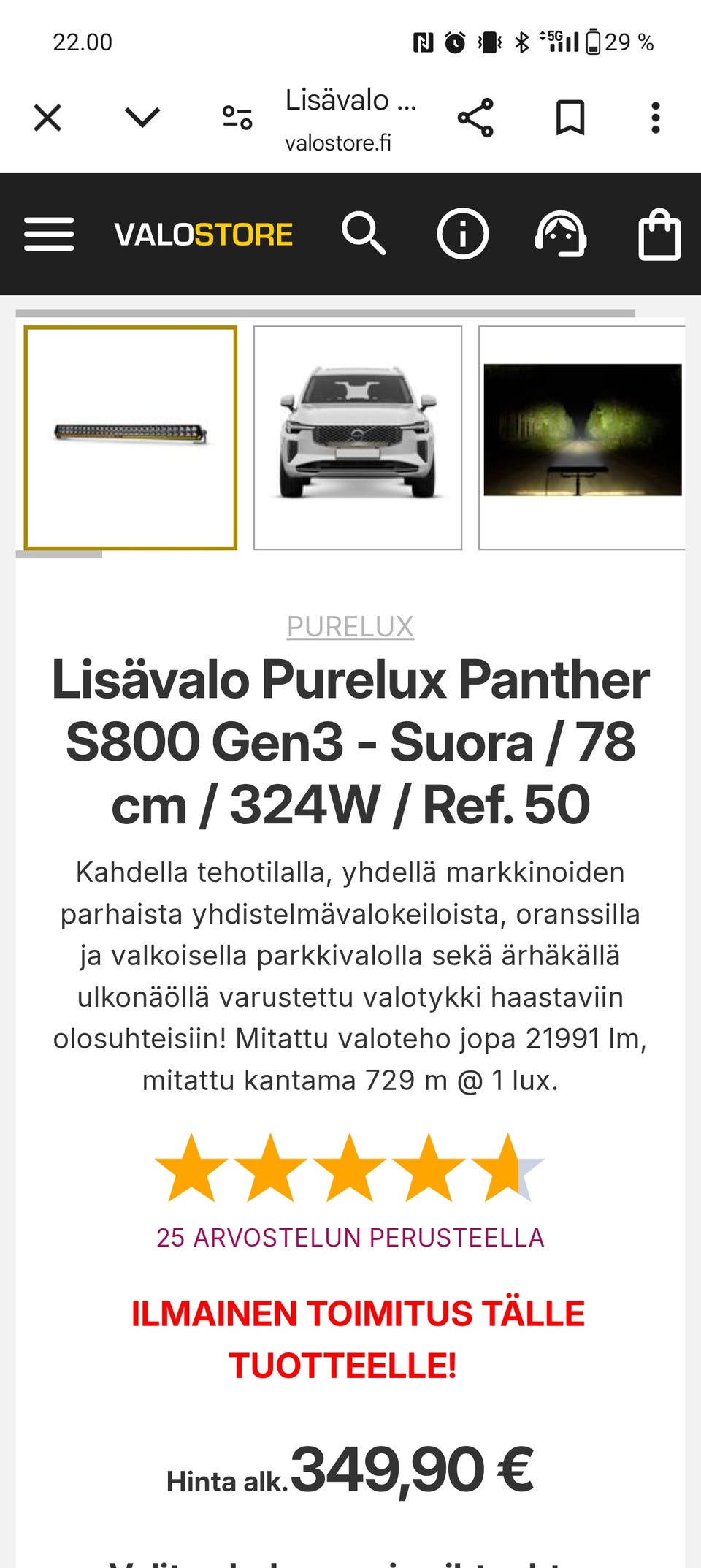This screenshot has height=1568, width=701.
Task: Share this product page
Action: click(x=478, y=117)
